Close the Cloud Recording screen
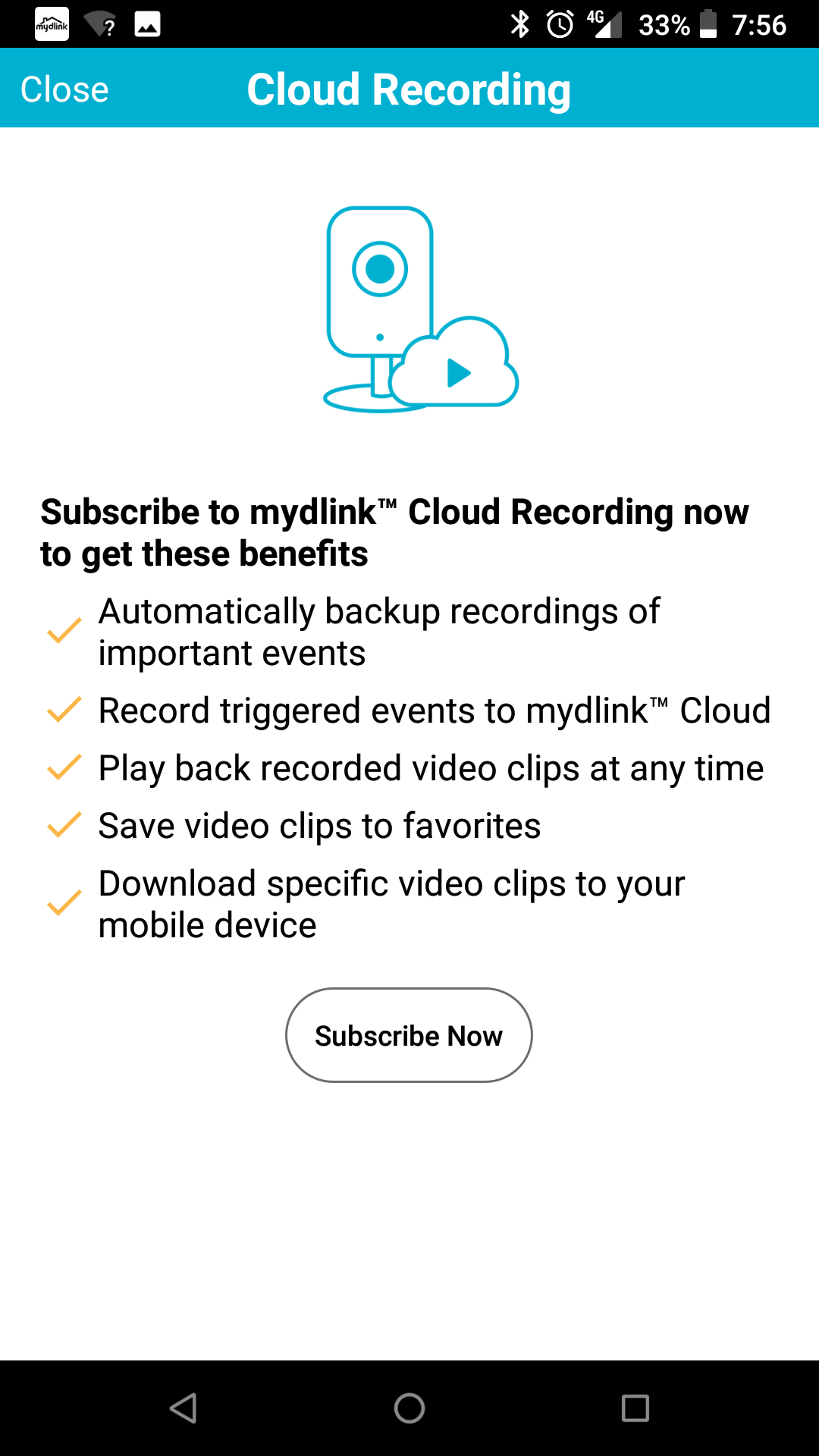The width and height of the screenshot is (819, 1456). pos(64,89)
